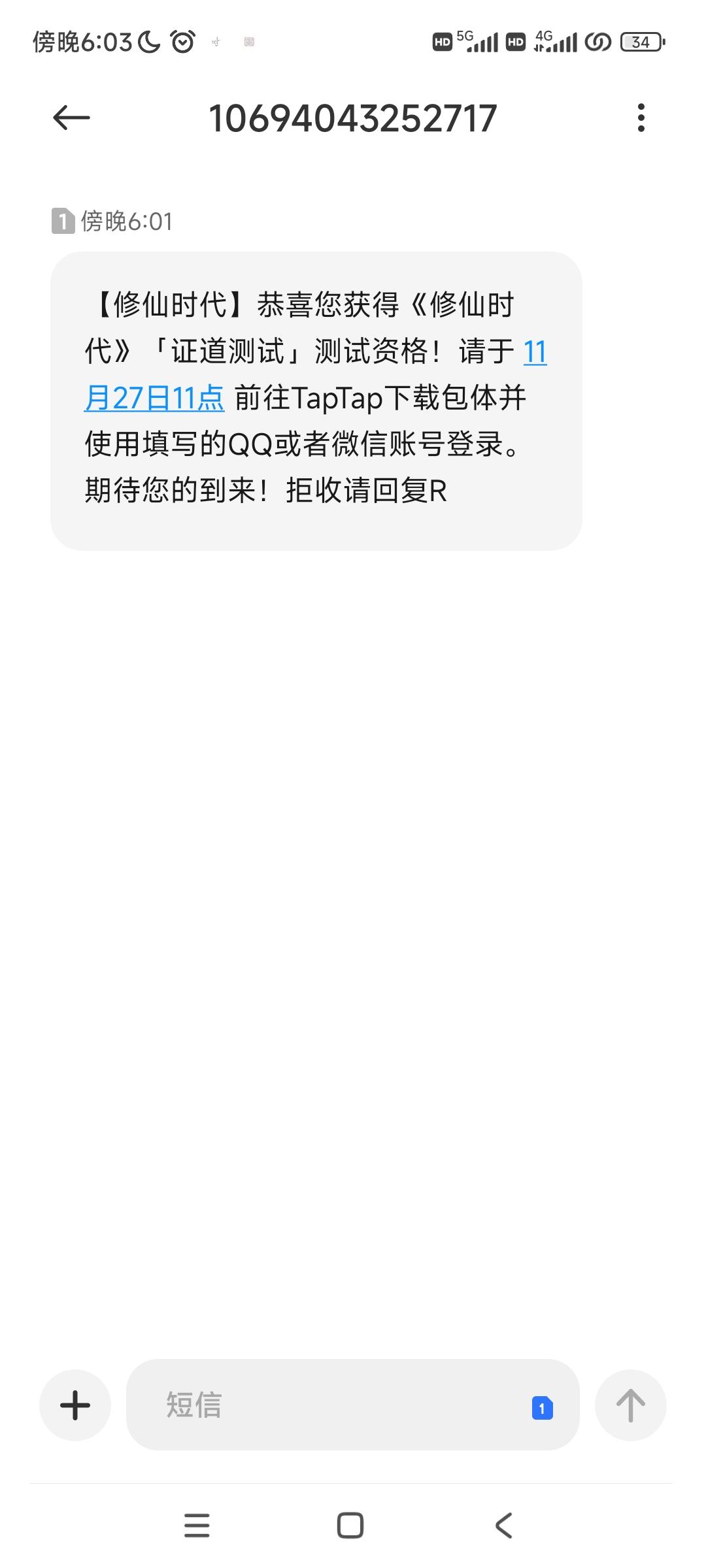The image size is (706, 1568).
Task: Open the three-dot overflow menu
Action: (641, 118)
